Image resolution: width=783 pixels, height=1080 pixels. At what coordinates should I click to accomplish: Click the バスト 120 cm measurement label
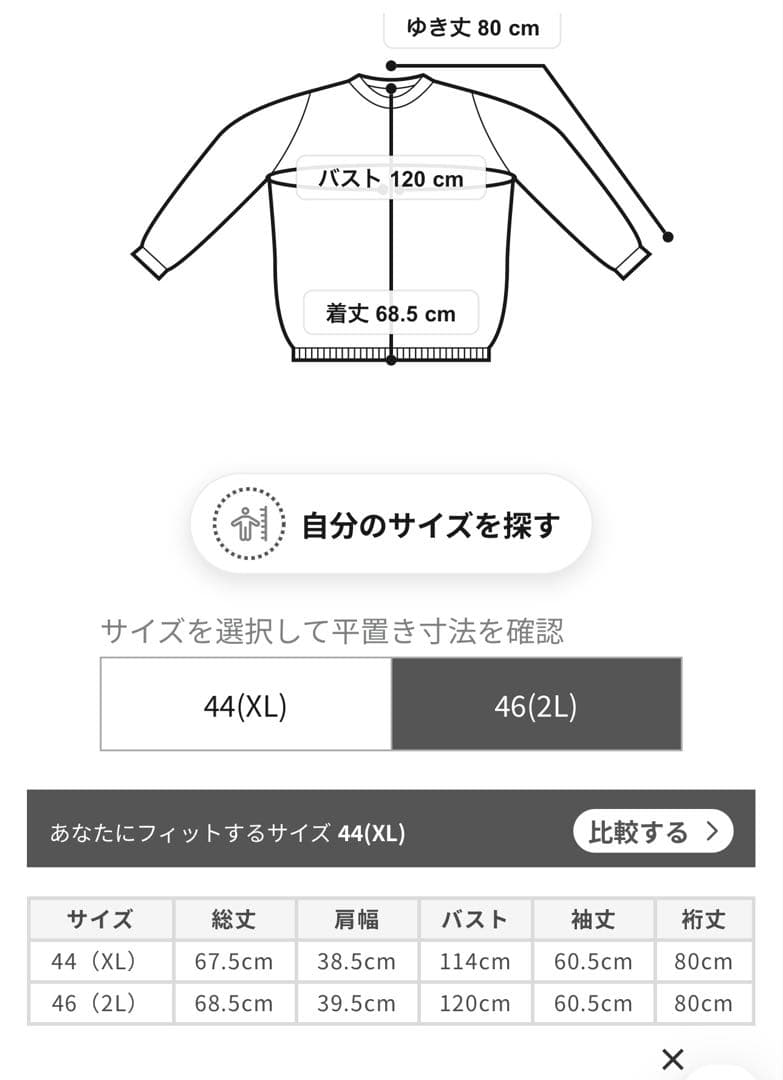[x=389, y=179]
